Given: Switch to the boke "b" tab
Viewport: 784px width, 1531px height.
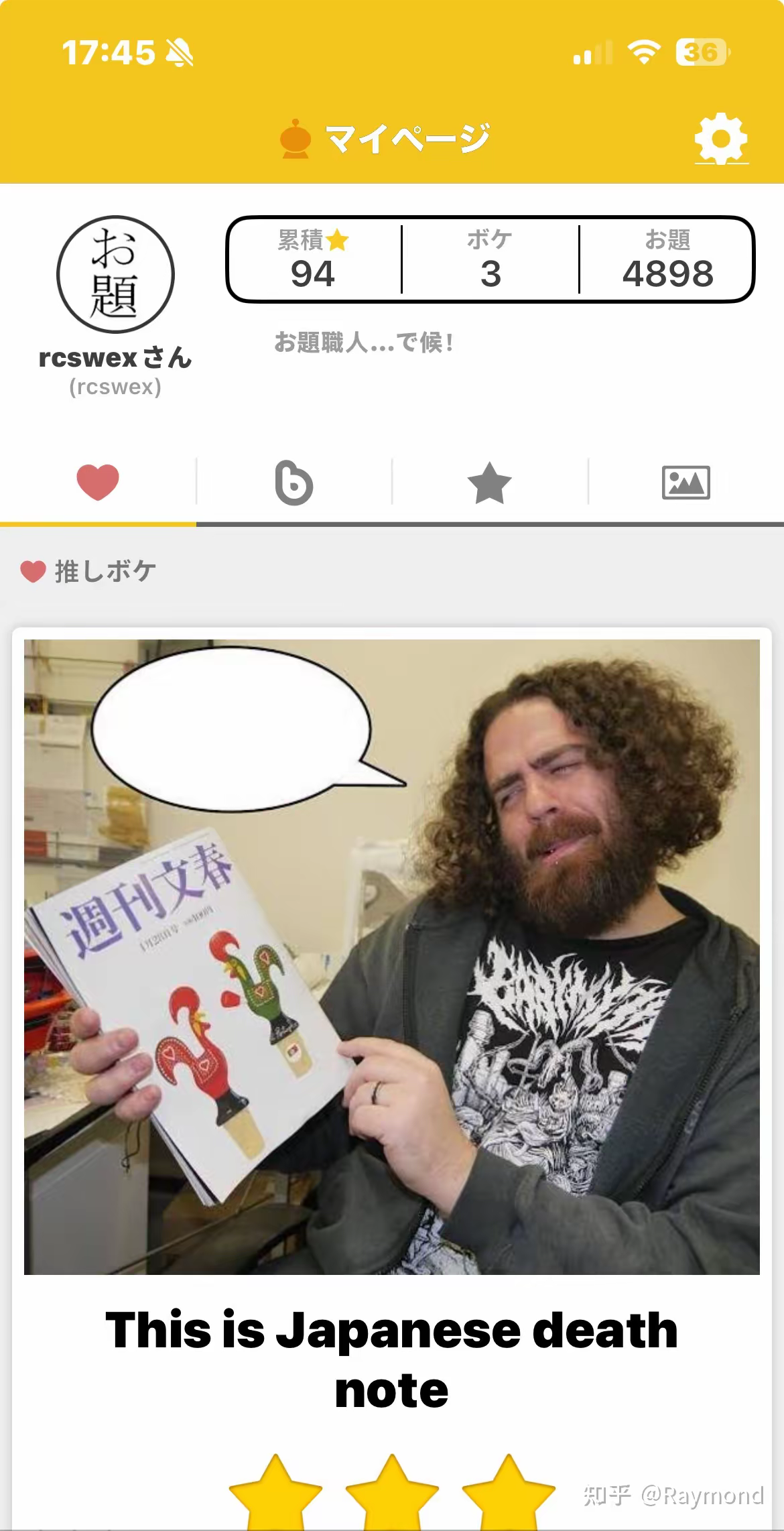Looking at the screenshot, I should (x=293, y=483).
